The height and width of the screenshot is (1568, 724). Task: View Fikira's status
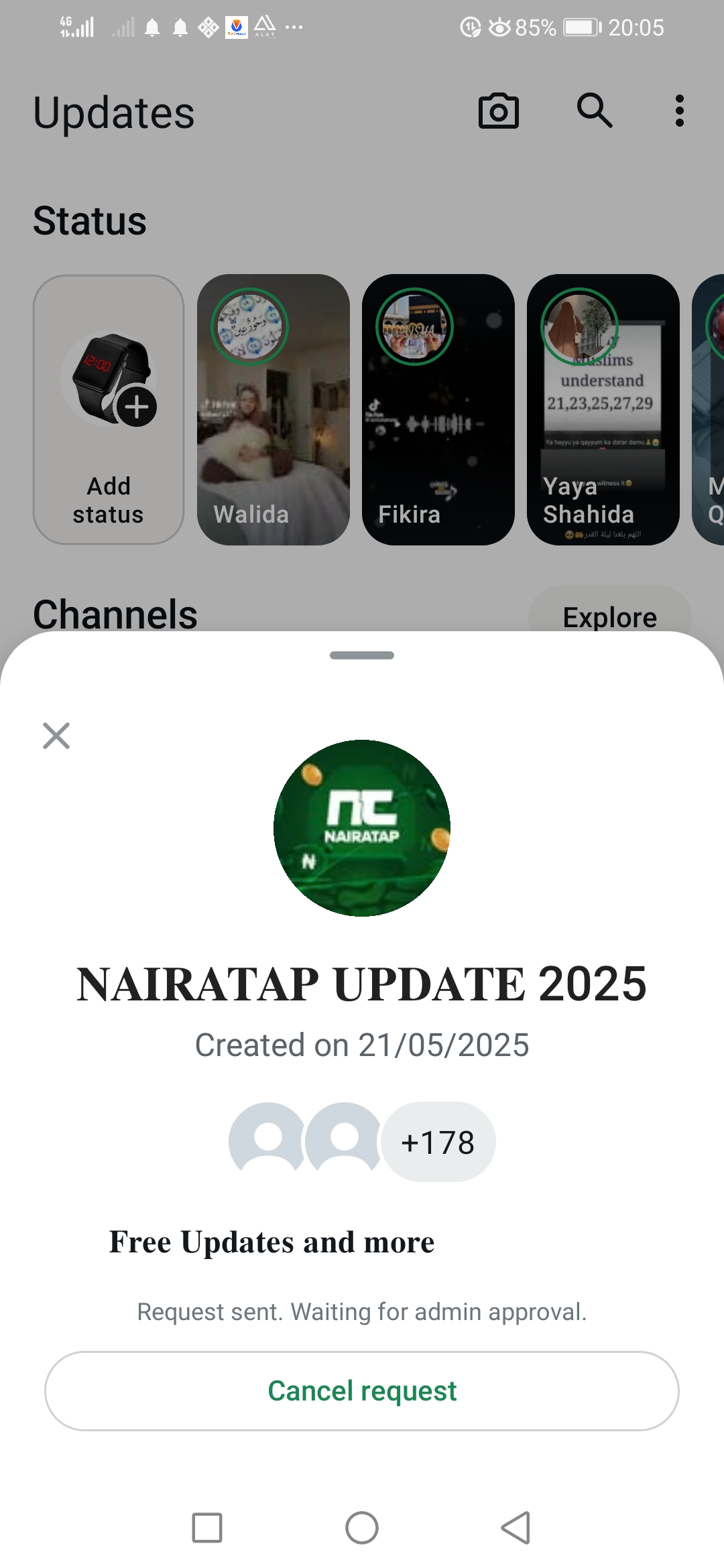click(x=438, y=409)
